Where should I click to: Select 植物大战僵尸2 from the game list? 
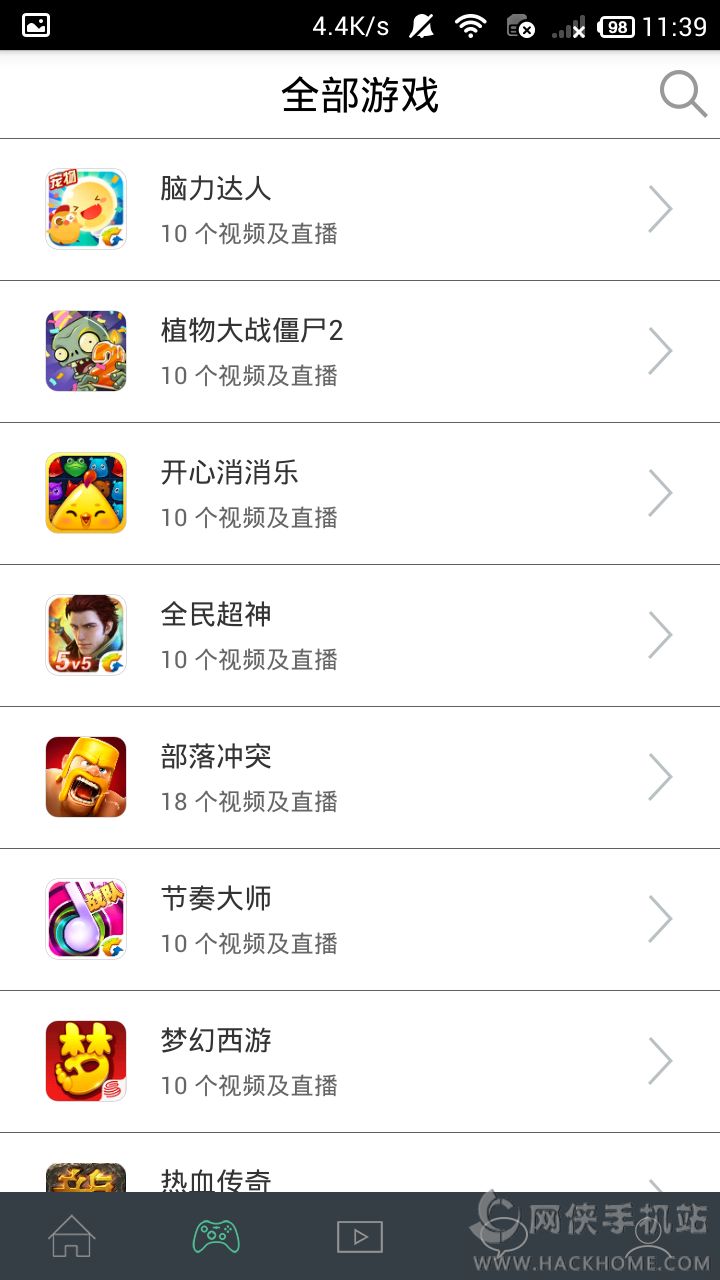pyautogui.click(x=360, y=352)
